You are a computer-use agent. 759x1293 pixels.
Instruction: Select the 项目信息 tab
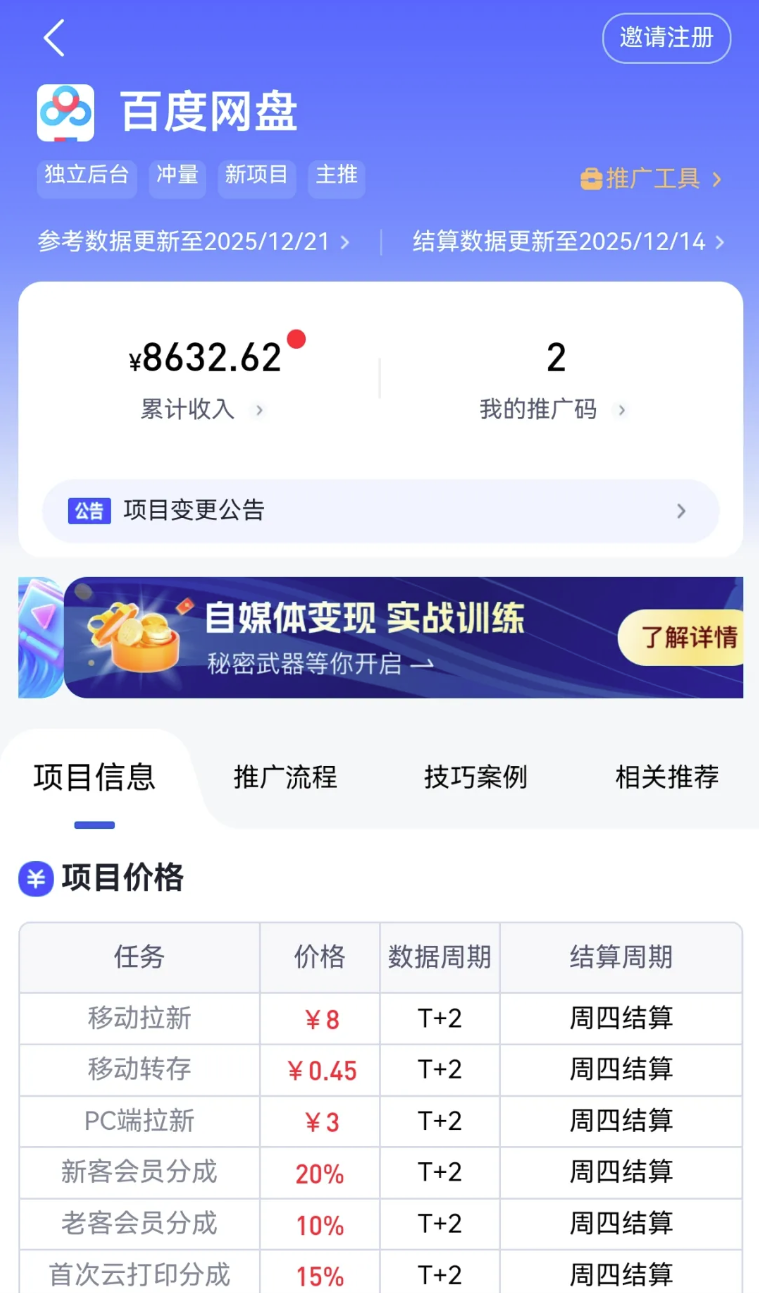pos(93,778)
